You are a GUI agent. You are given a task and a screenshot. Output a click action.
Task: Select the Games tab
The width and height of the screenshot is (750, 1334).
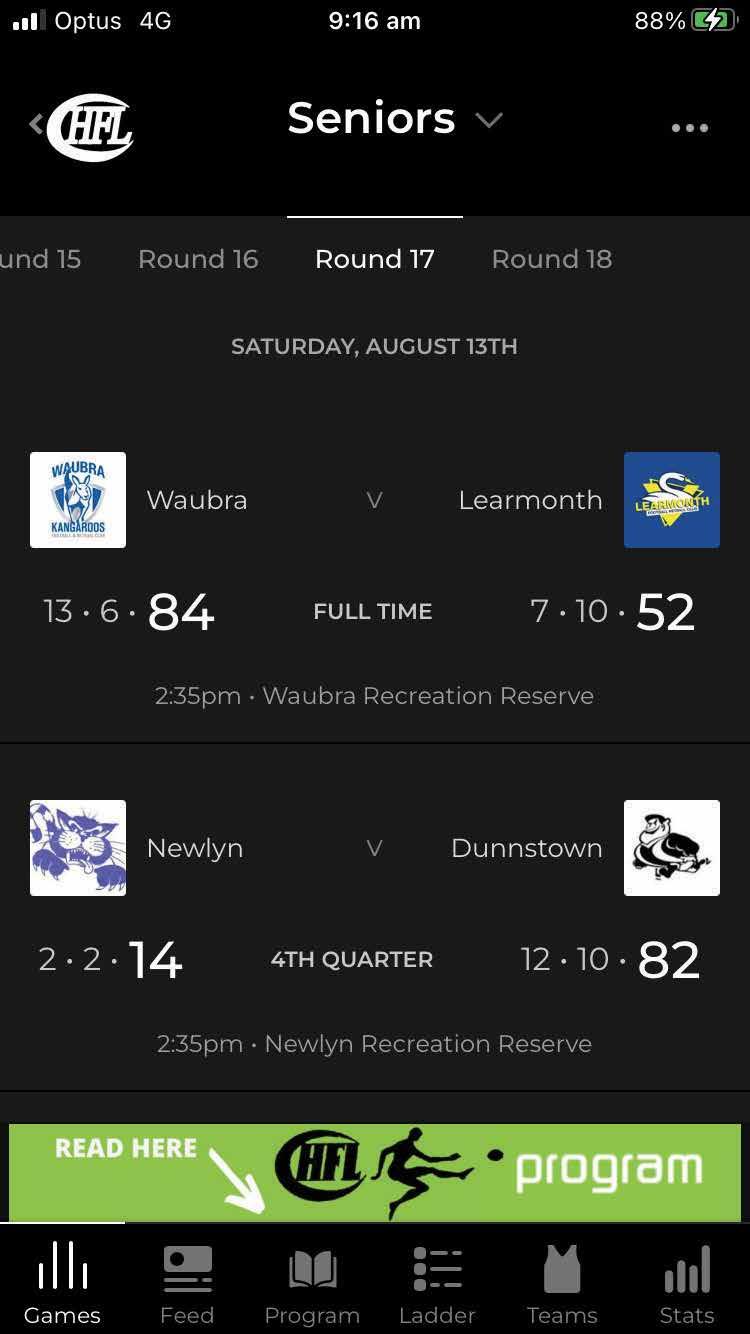62,1282
